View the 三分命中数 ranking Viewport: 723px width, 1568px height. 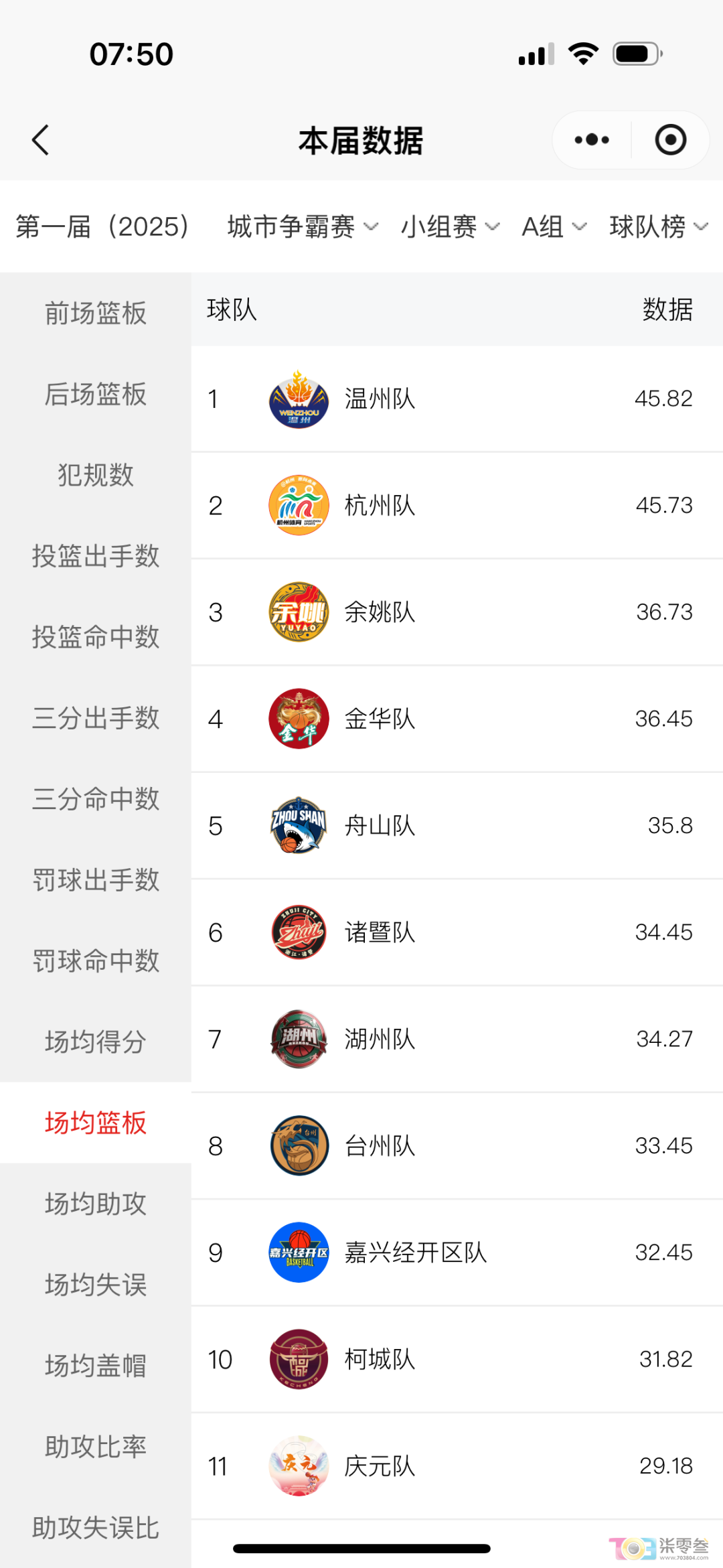(x=96, y=798)
